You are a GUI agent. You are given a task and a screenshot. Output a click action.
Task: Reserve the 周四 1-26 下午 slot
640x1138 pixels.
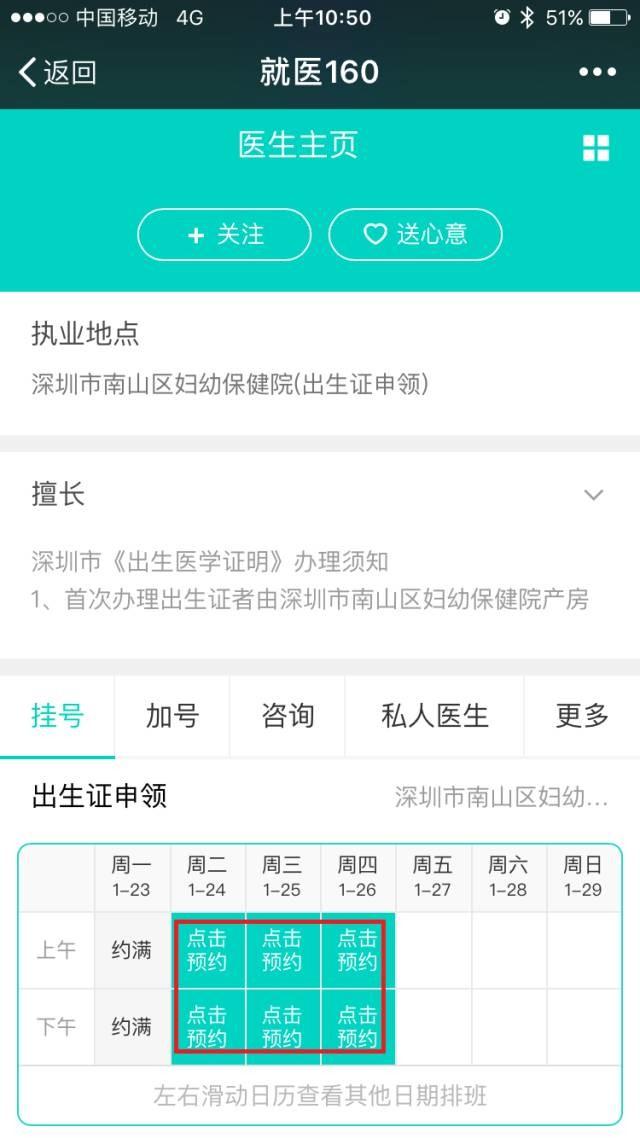(357, 1026)
